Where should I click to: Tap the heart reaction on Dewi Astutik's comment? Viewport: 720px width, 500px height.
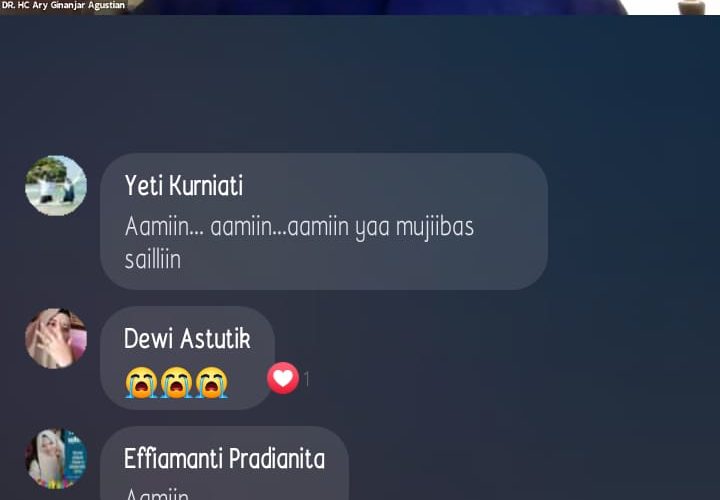click(x=284, y=378)
